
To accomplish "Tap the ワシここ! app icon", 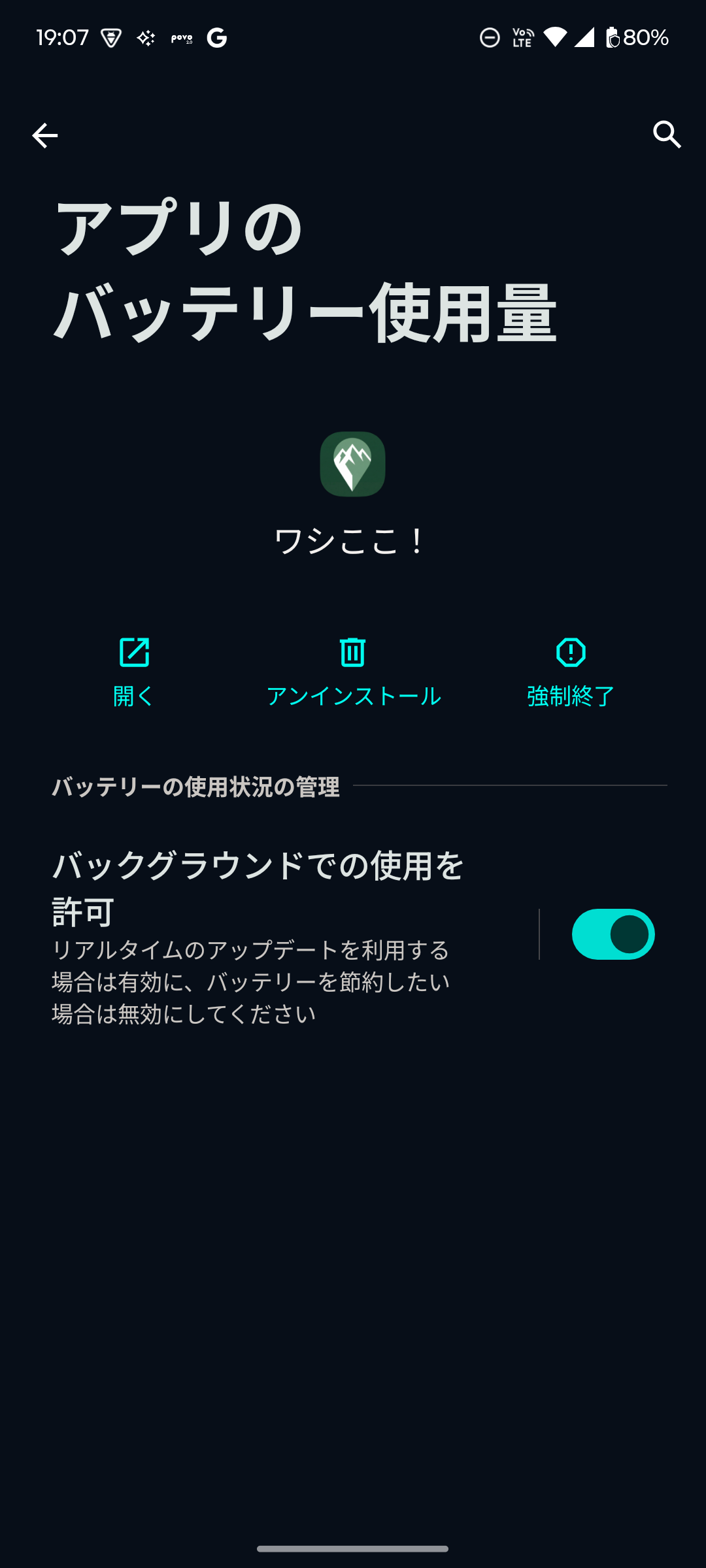I will pos(353,465).
